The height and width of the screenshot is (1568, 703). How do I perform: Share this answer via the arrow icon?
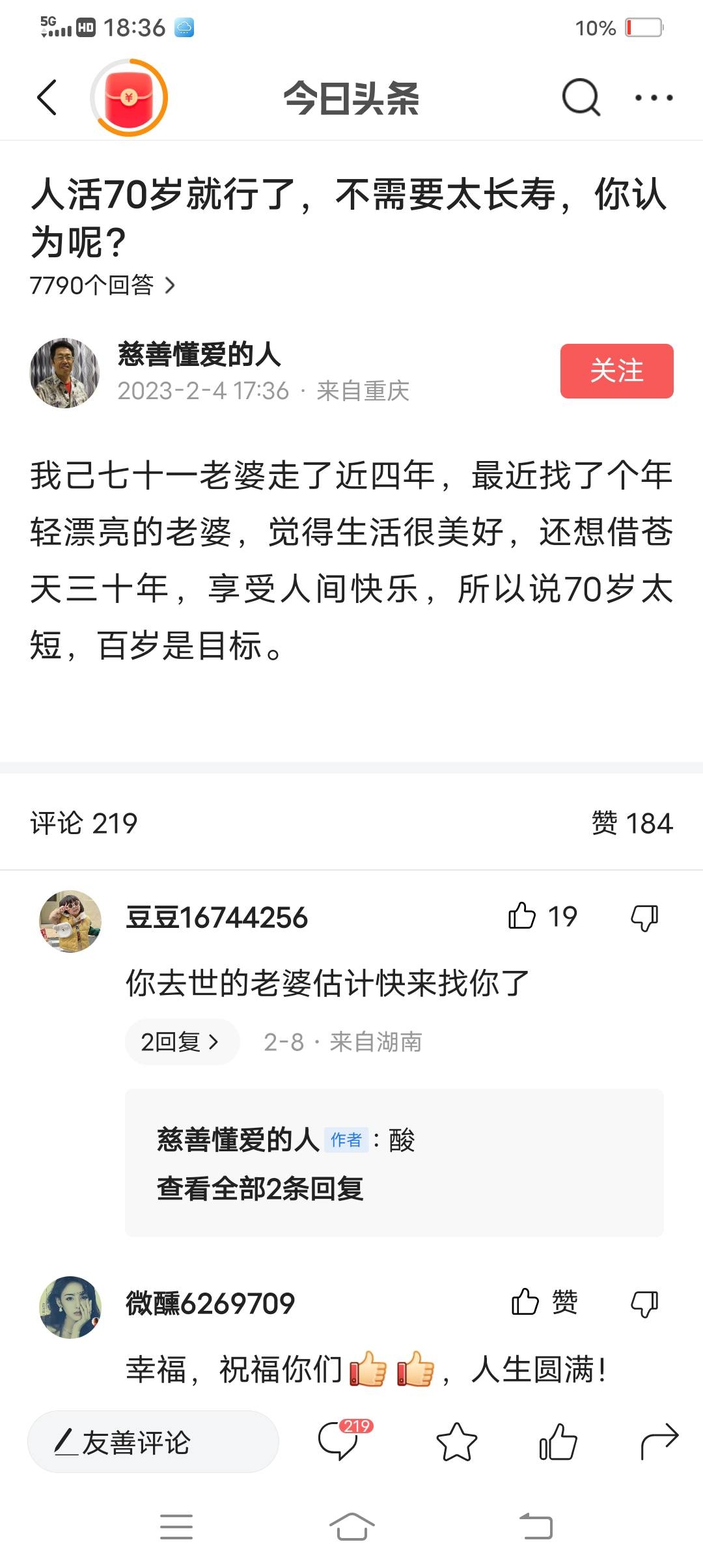coord(659,1441)
